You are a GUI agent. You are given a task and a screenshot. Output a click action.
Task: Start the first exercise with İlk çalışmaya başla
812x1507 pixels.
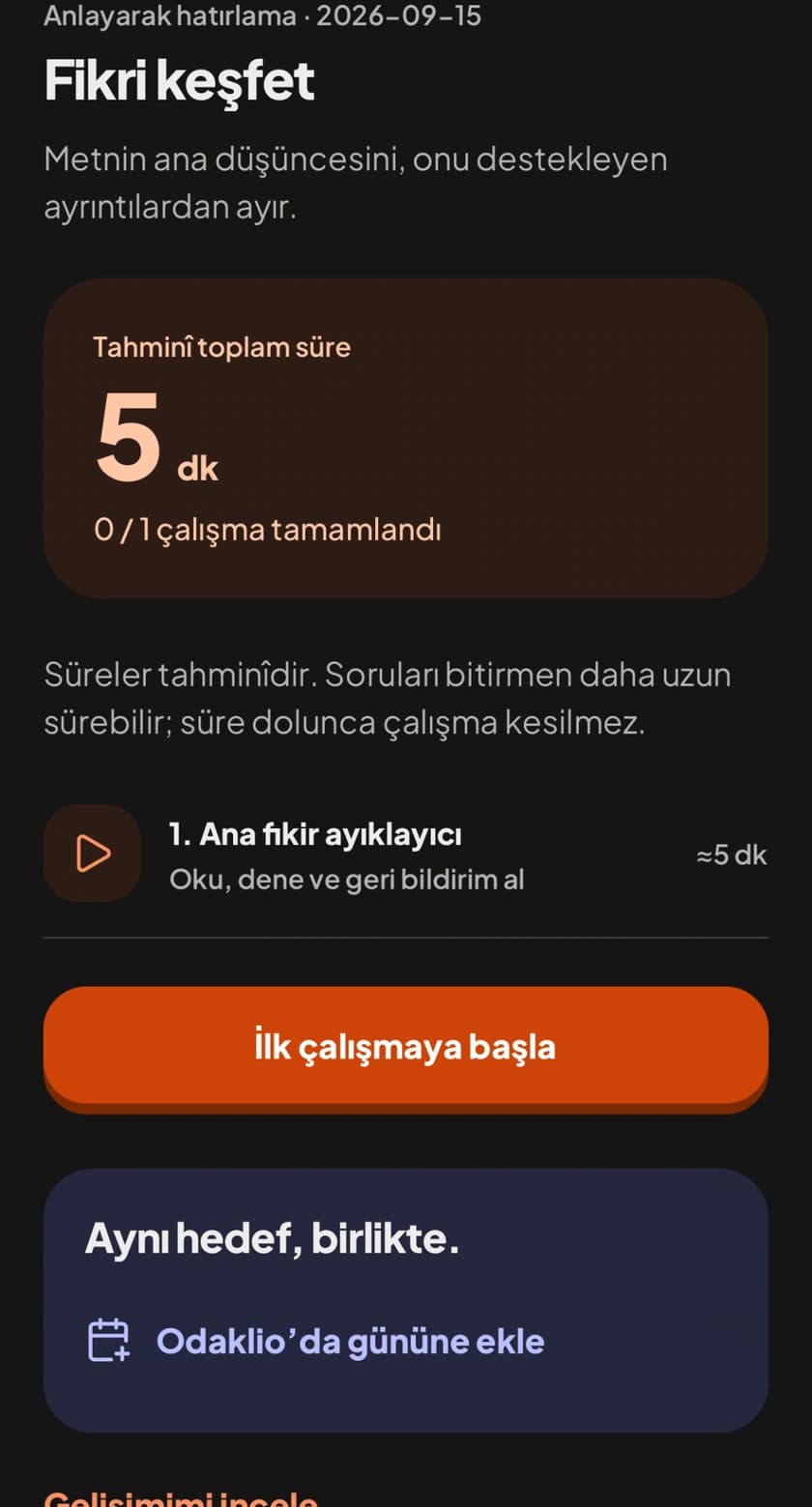[406, 1046]
